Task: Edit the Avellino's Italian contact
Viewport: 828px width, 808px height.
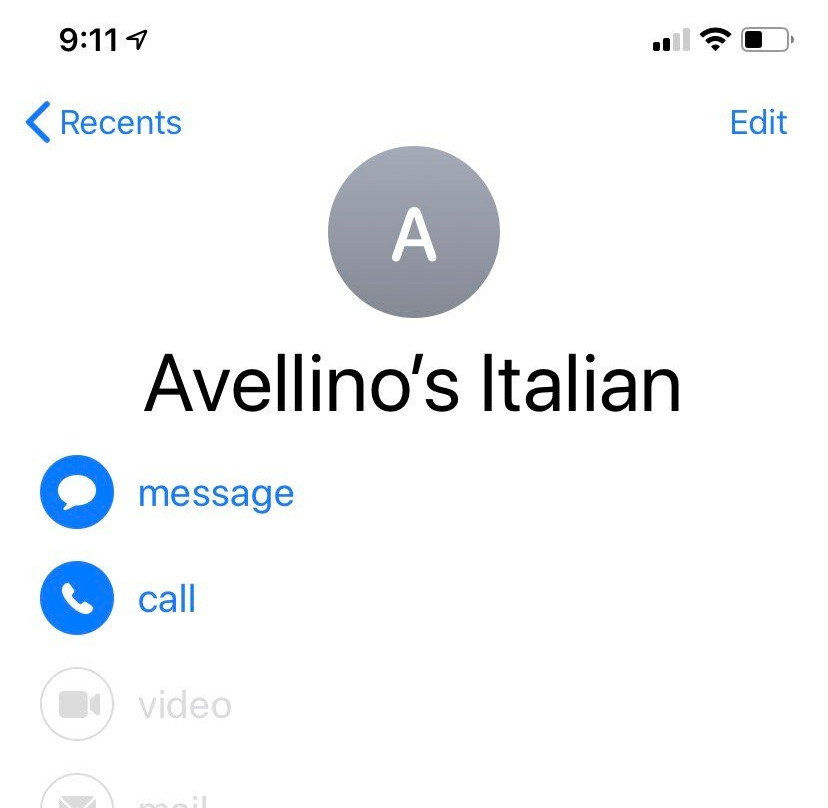Action: (x=758, y=123)
